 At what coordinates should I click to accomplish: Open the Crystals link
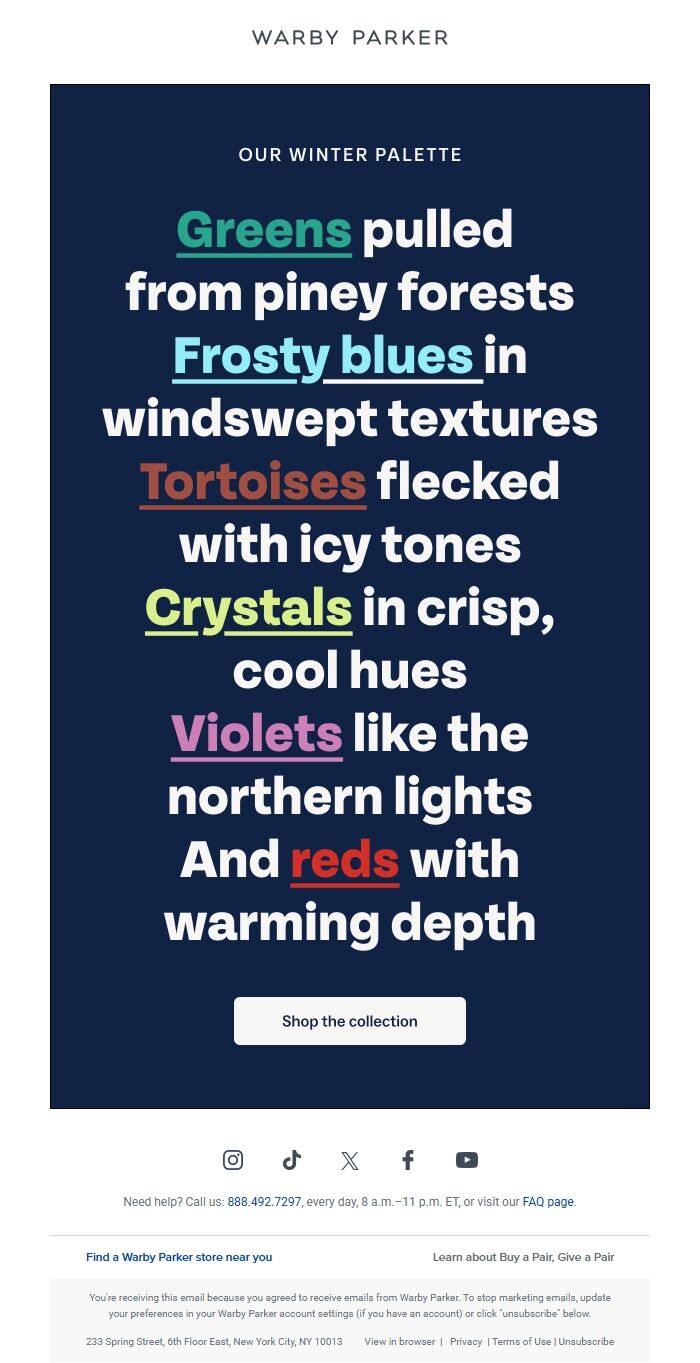tap(249, 608)
